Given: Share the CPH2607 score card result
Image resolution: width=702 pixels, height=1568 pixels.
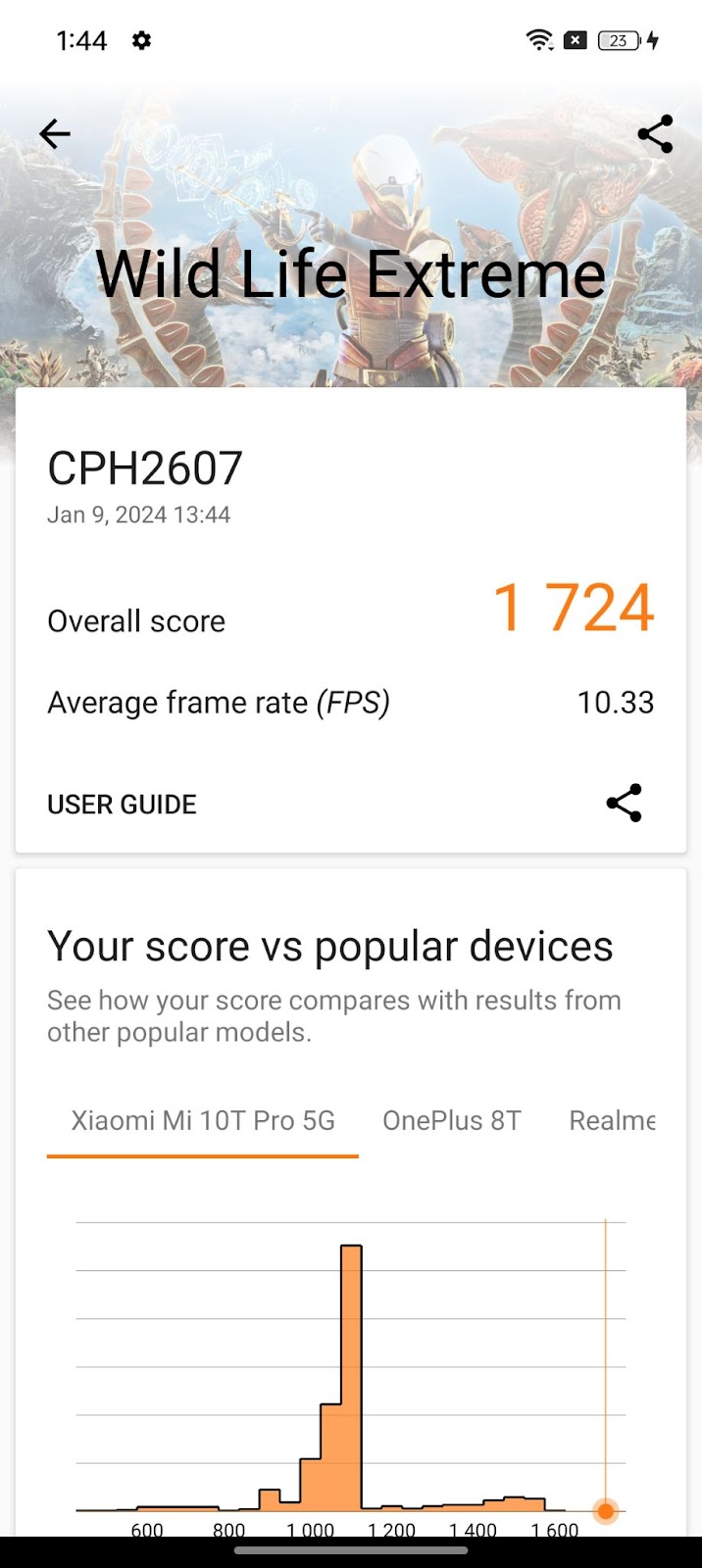Looking at the screenshot, I should tap(624, 804).
